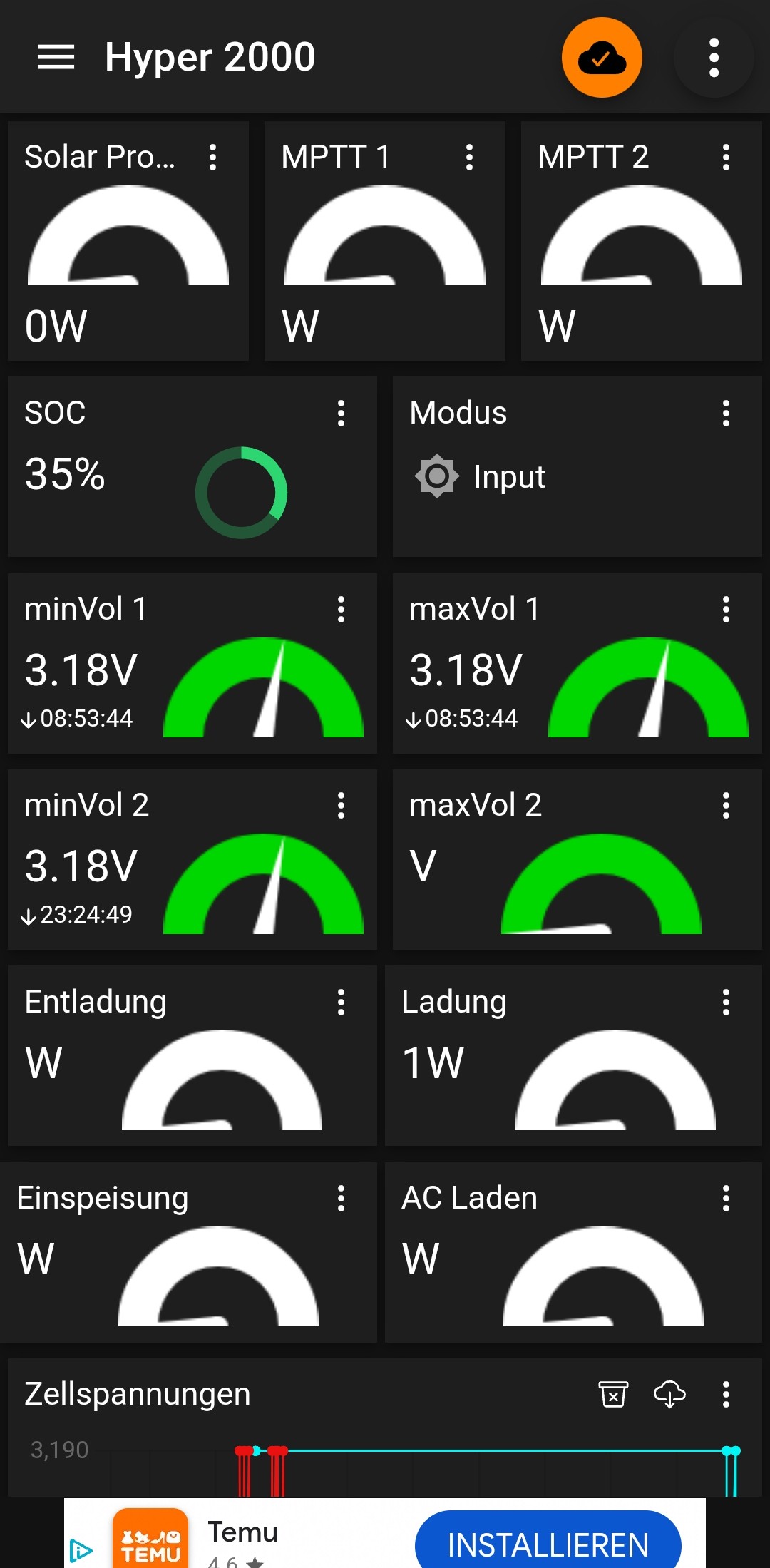Show options for maxVol 1
770x1568 pixels.
coord(726,610)
